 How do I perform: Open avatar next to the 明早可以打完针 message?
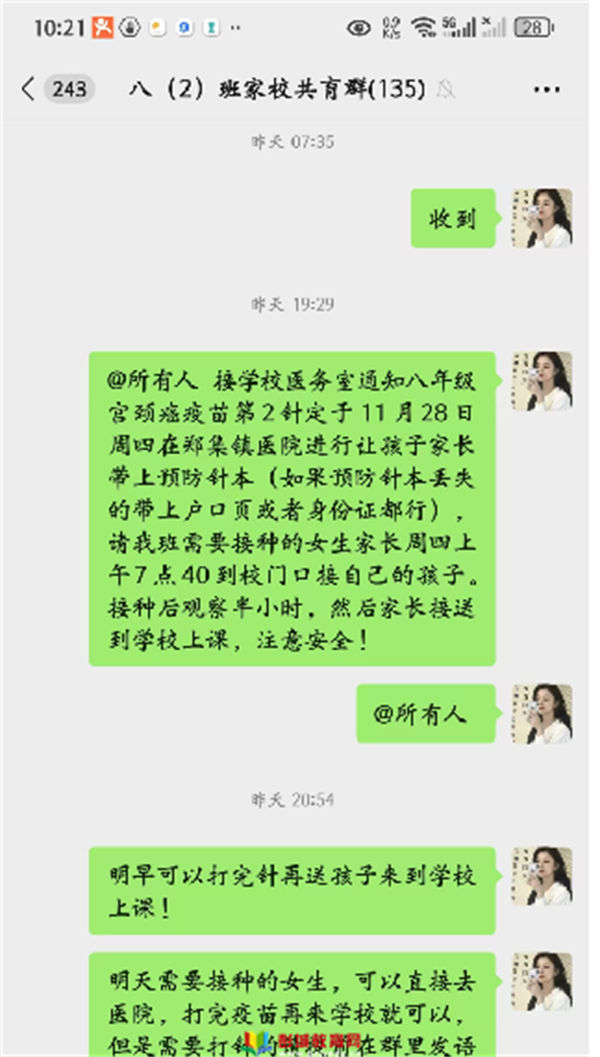(x=542, y=876)
